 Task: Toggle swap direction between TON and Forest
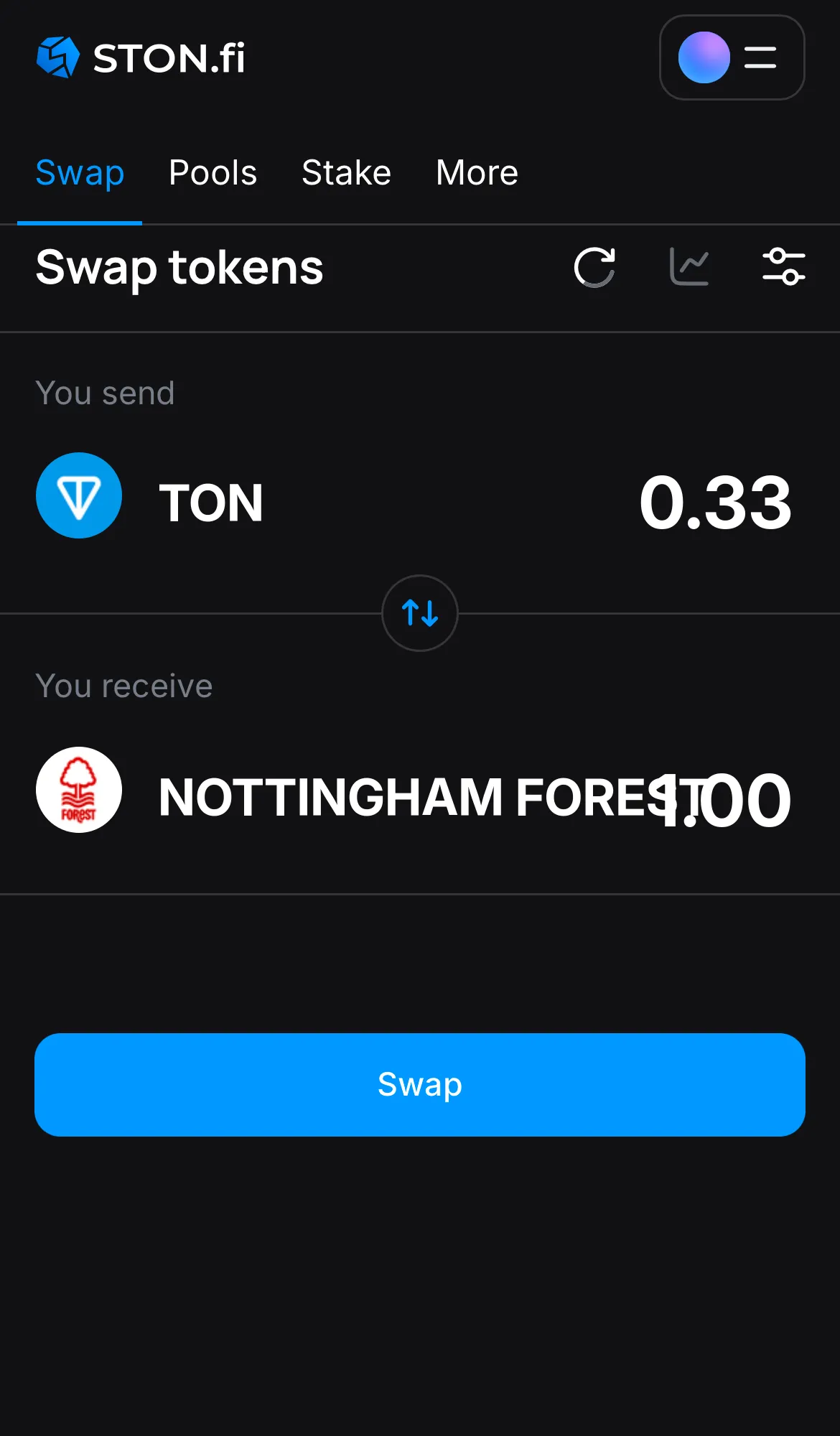(419, 614)
